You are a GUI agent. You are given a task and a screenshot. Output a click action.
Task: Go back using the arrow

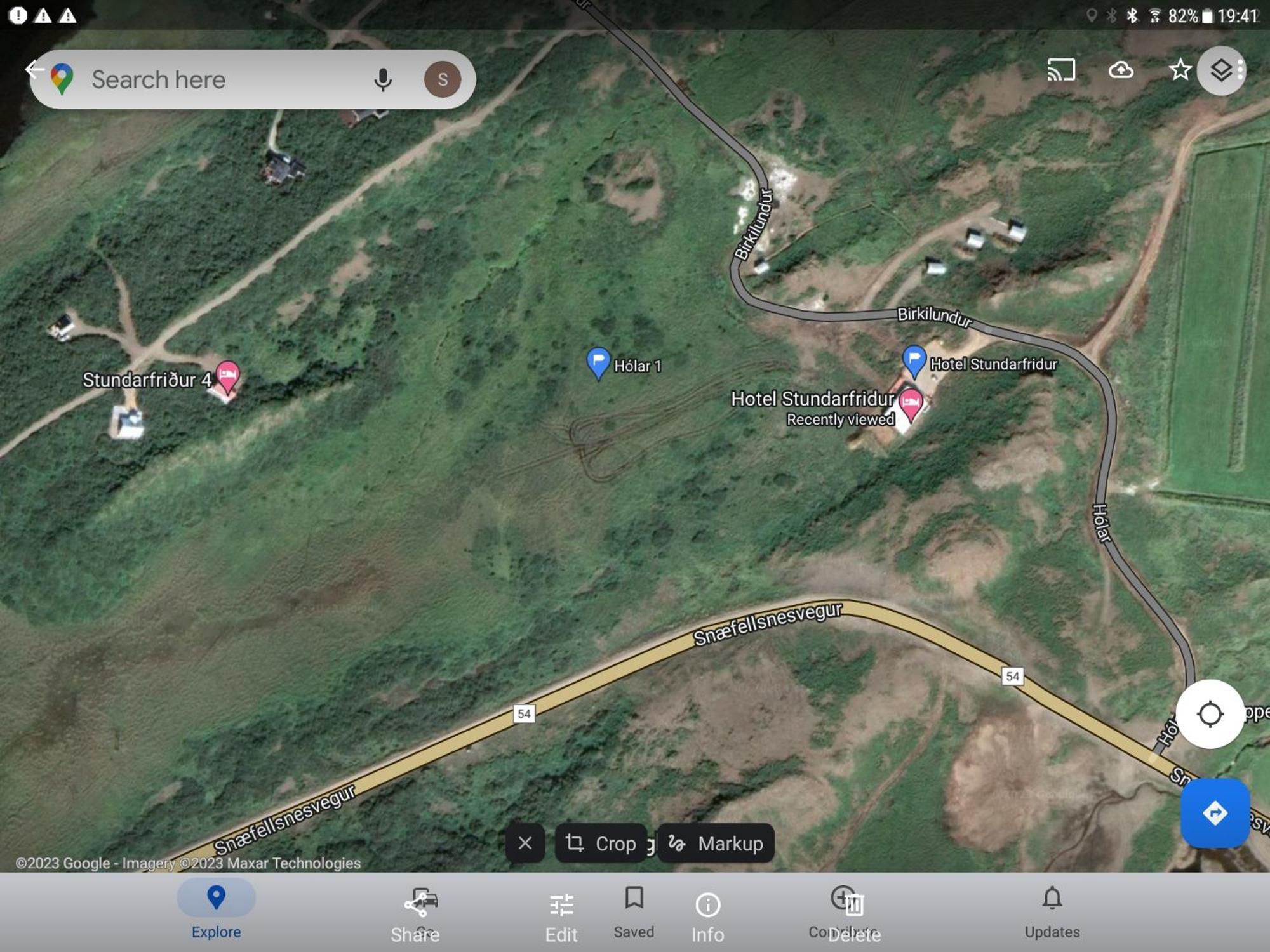click(x=34, y=69)
